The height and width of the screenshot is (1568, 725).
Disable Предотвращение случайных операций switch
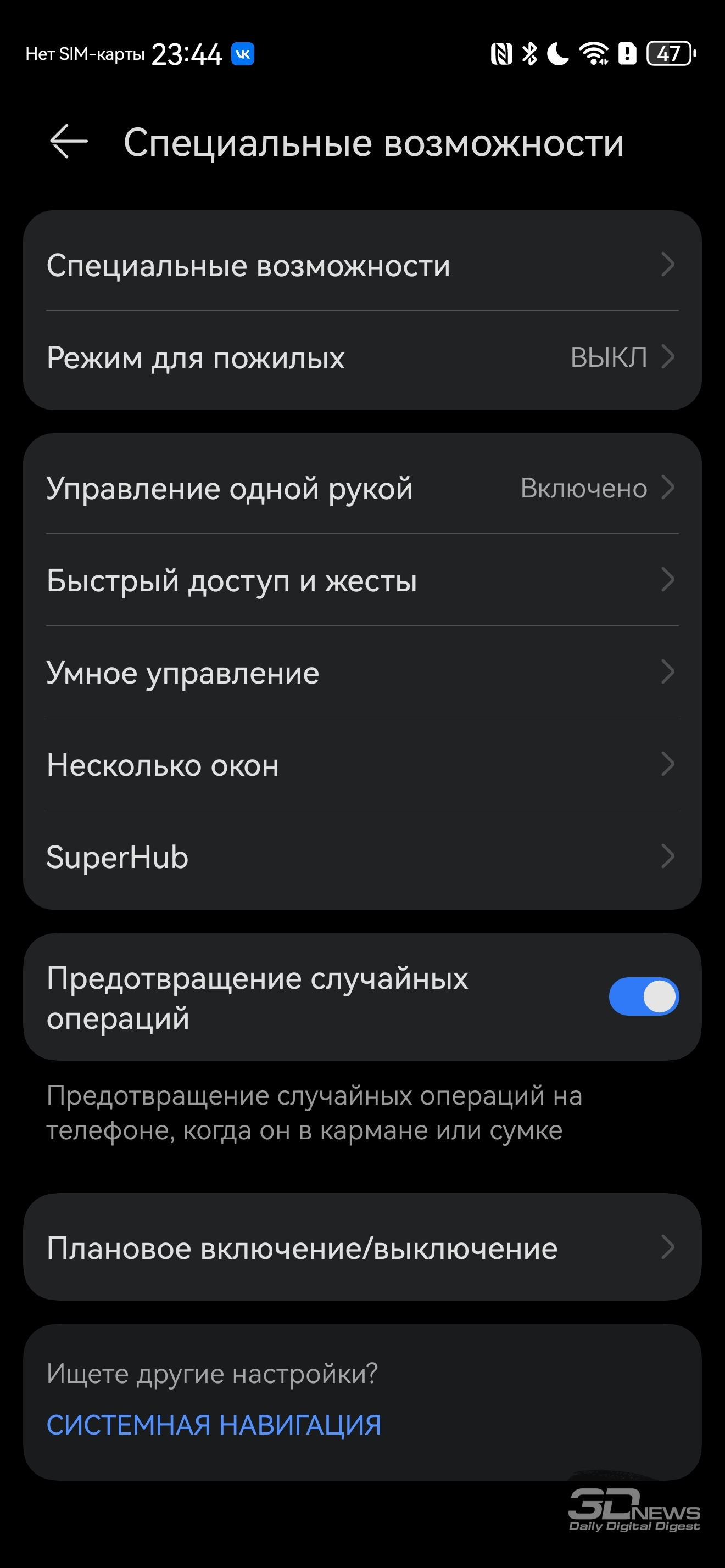pos(643,996)
